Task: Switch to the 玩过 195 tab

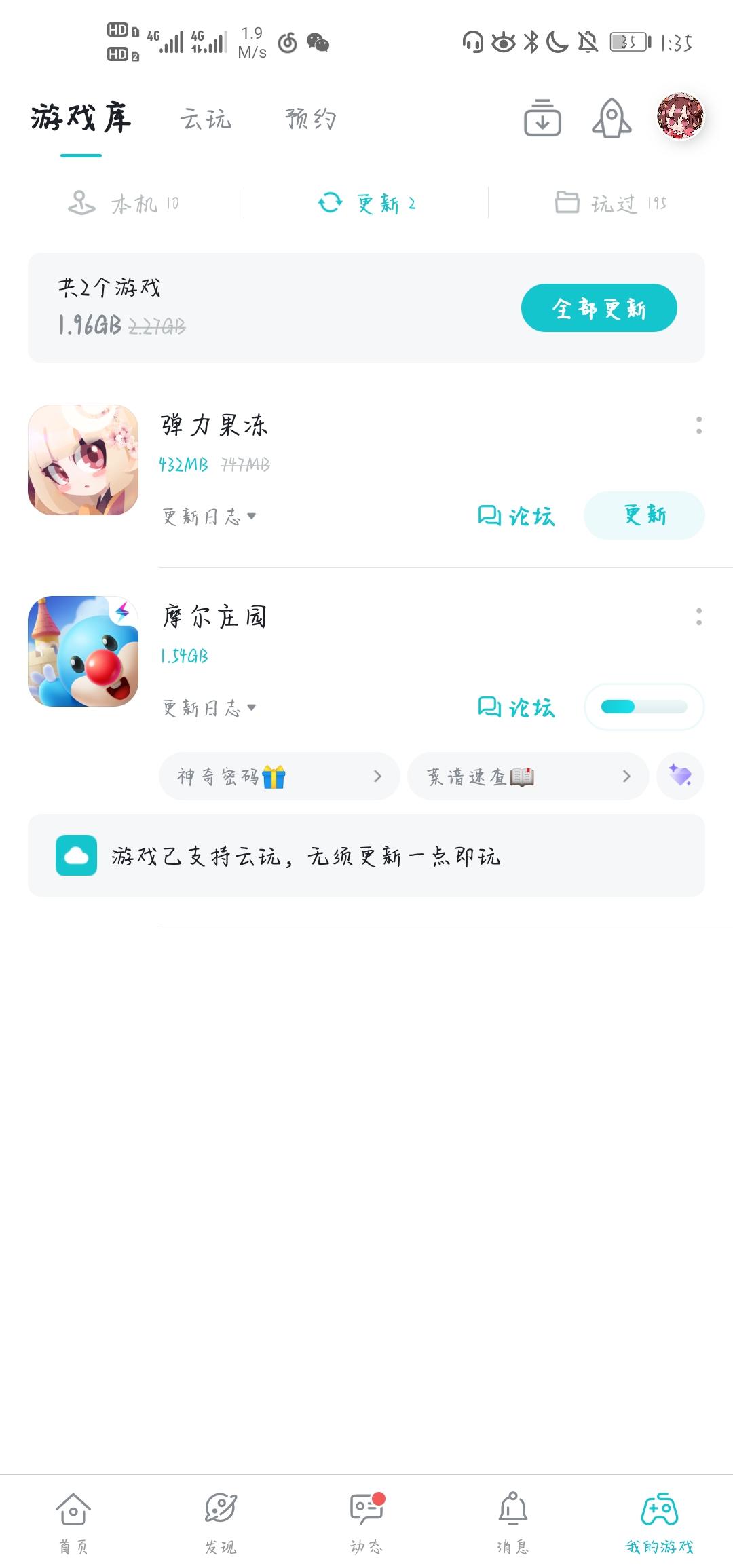Action: pos(609,204)
